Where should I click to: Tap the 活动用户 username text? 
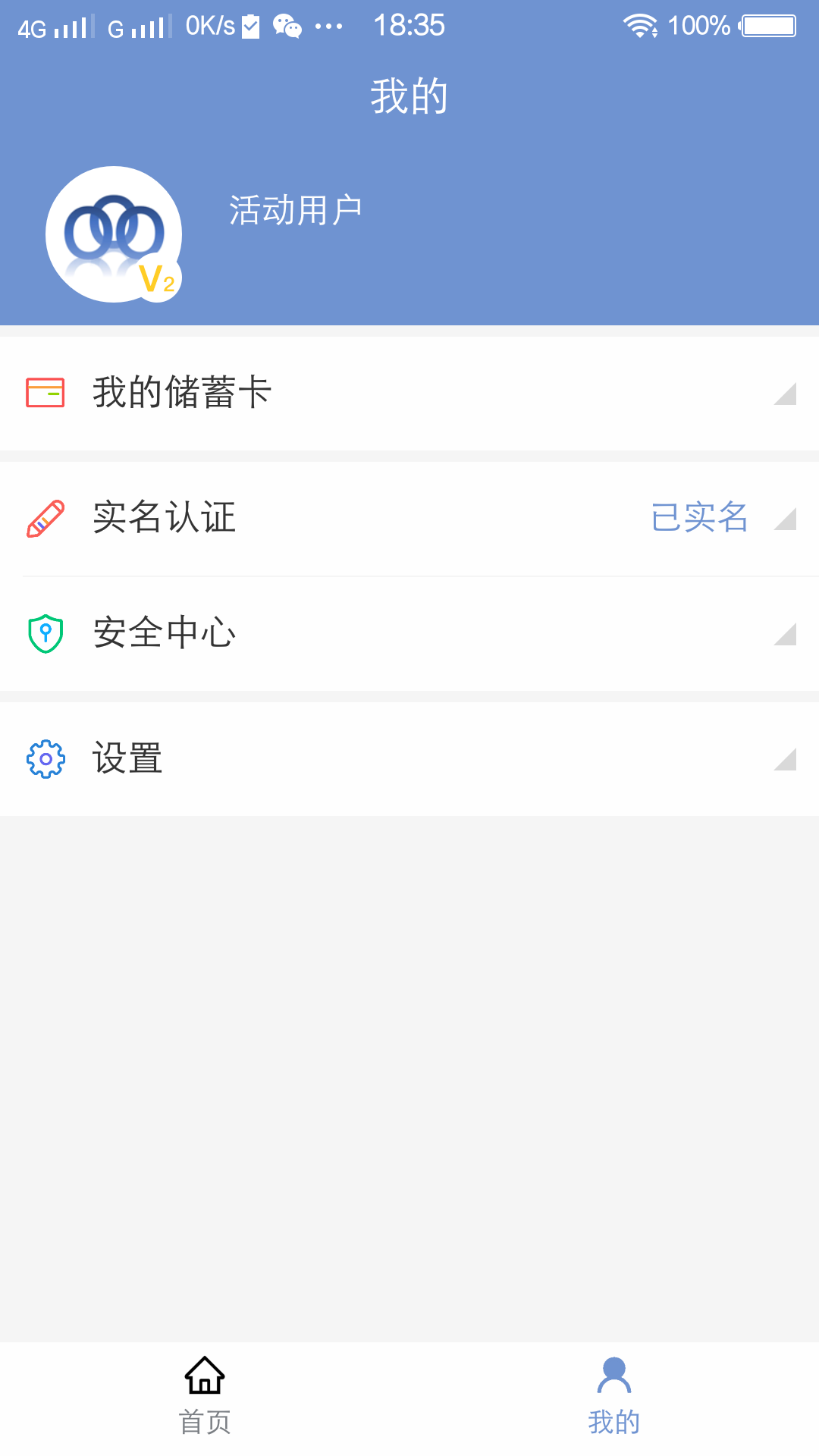294,211
